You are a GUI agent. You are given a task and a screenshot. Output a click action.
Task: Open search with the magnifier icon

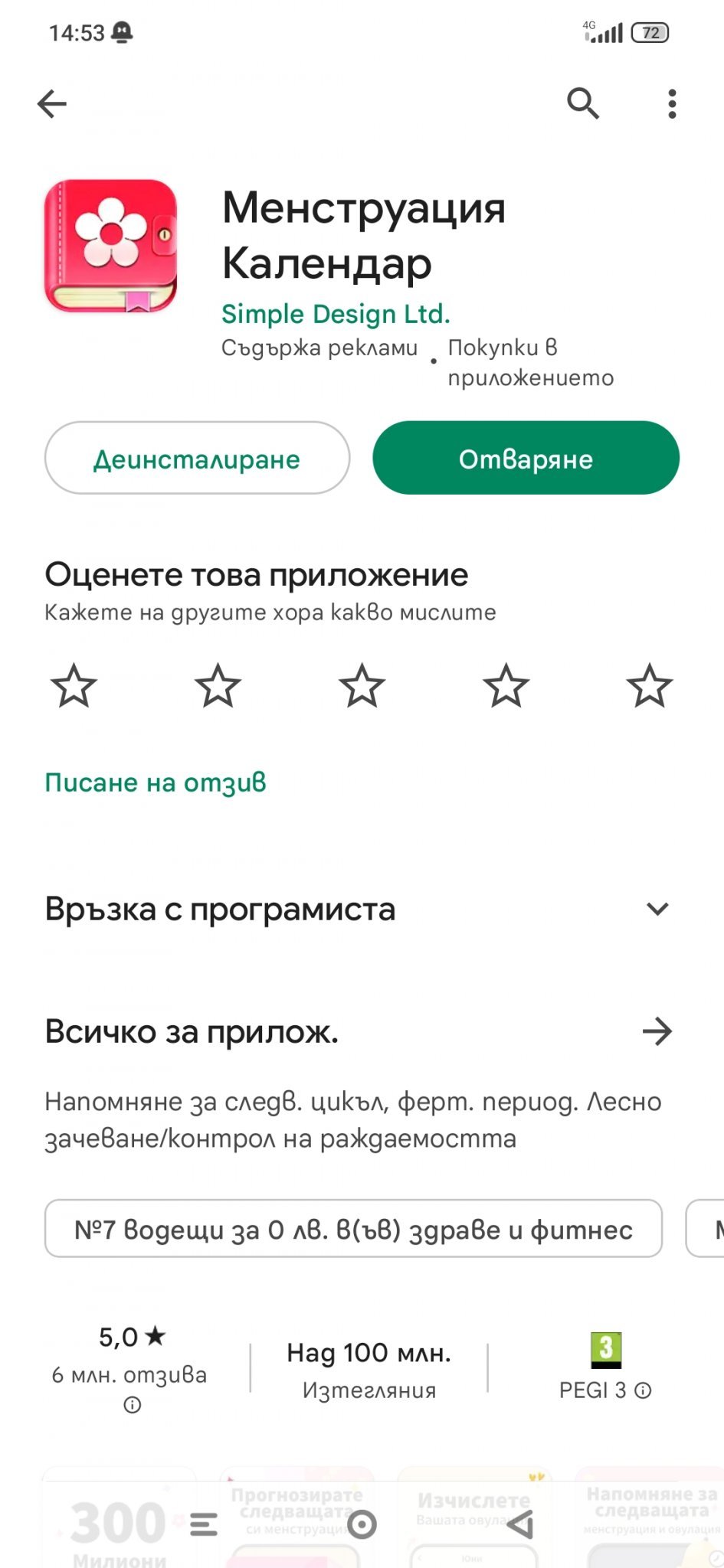[x=583, y=103]
